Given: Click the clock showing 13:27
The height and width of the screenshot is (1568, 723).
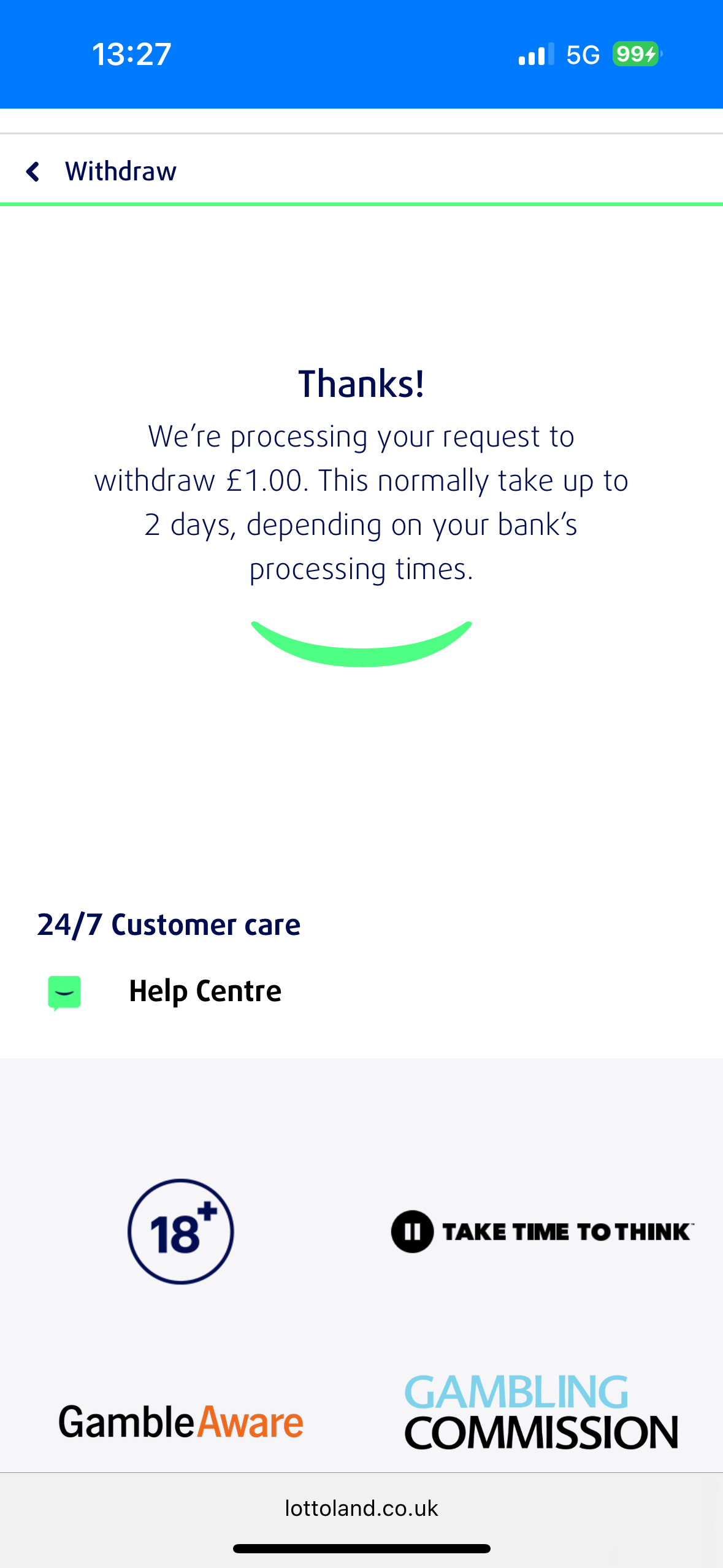Looking at the screenshot, I should pos(132,54).
